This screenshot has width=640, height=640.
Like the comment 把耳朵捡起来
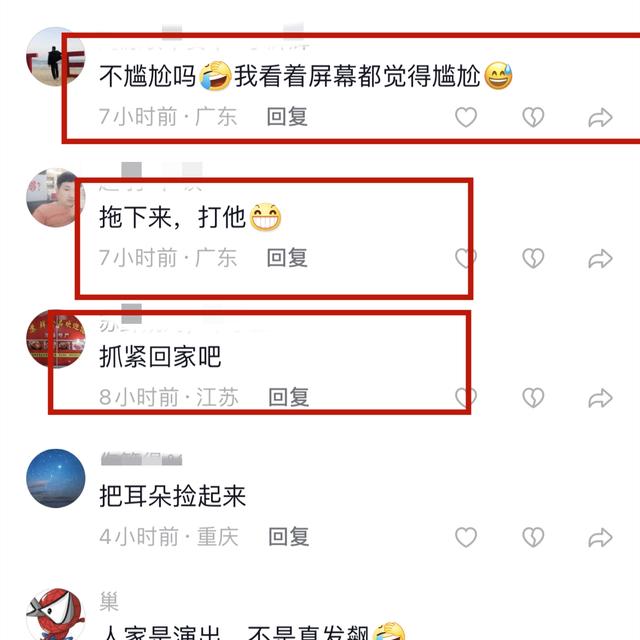[466, 537]
